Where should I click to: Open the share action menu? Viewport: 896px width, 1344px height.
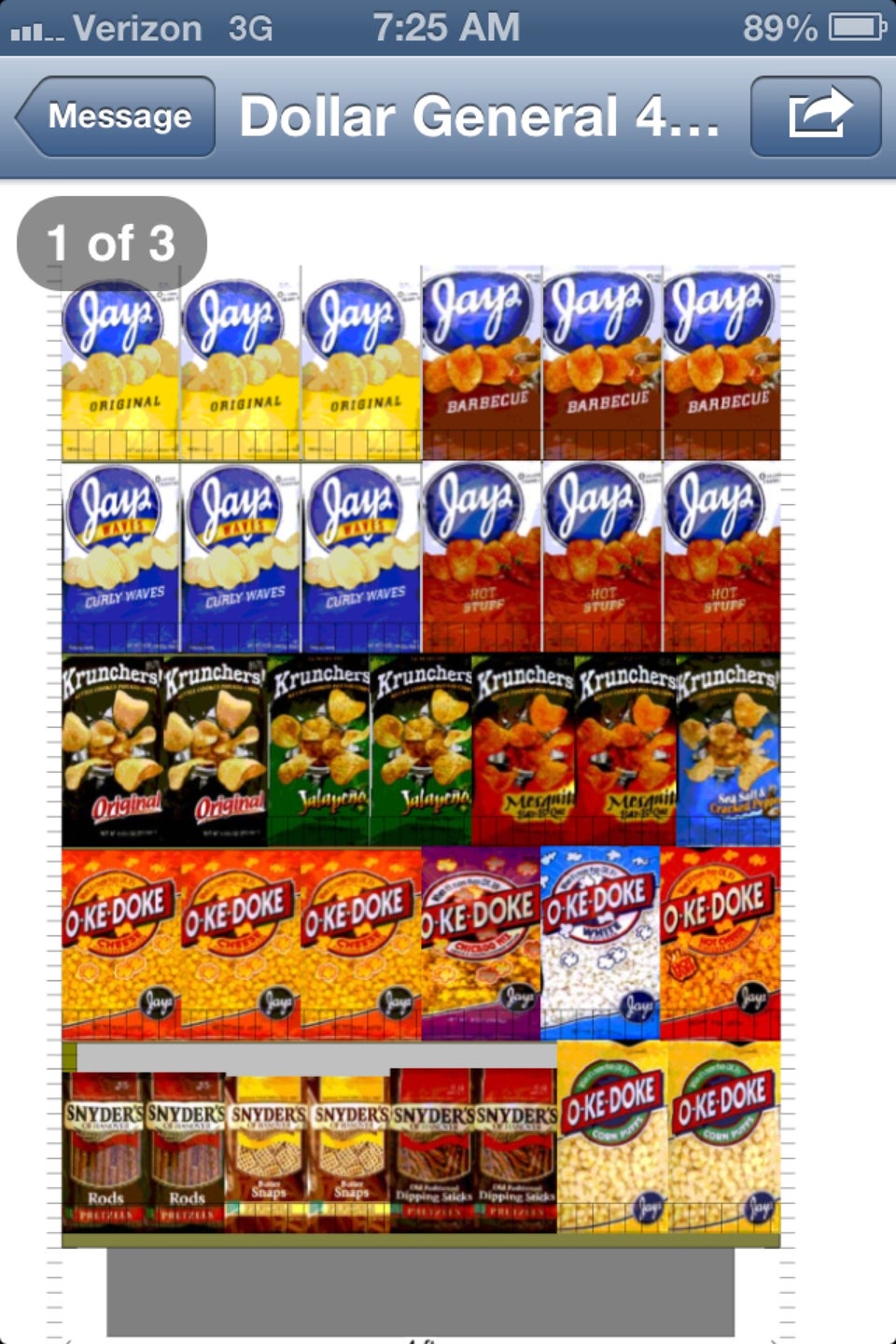point(816,117)
